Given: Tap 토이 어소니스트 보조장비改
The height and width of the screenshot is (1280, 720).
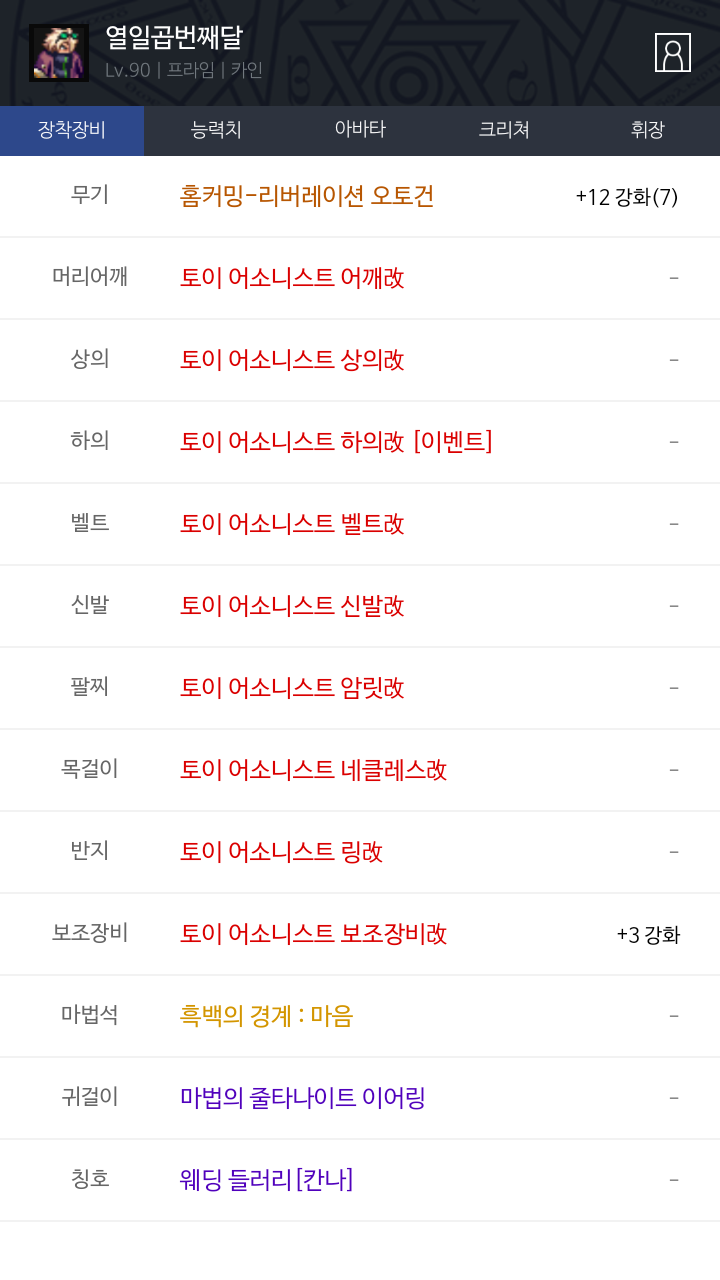Looking at the screenshot, I should (313, 934).
